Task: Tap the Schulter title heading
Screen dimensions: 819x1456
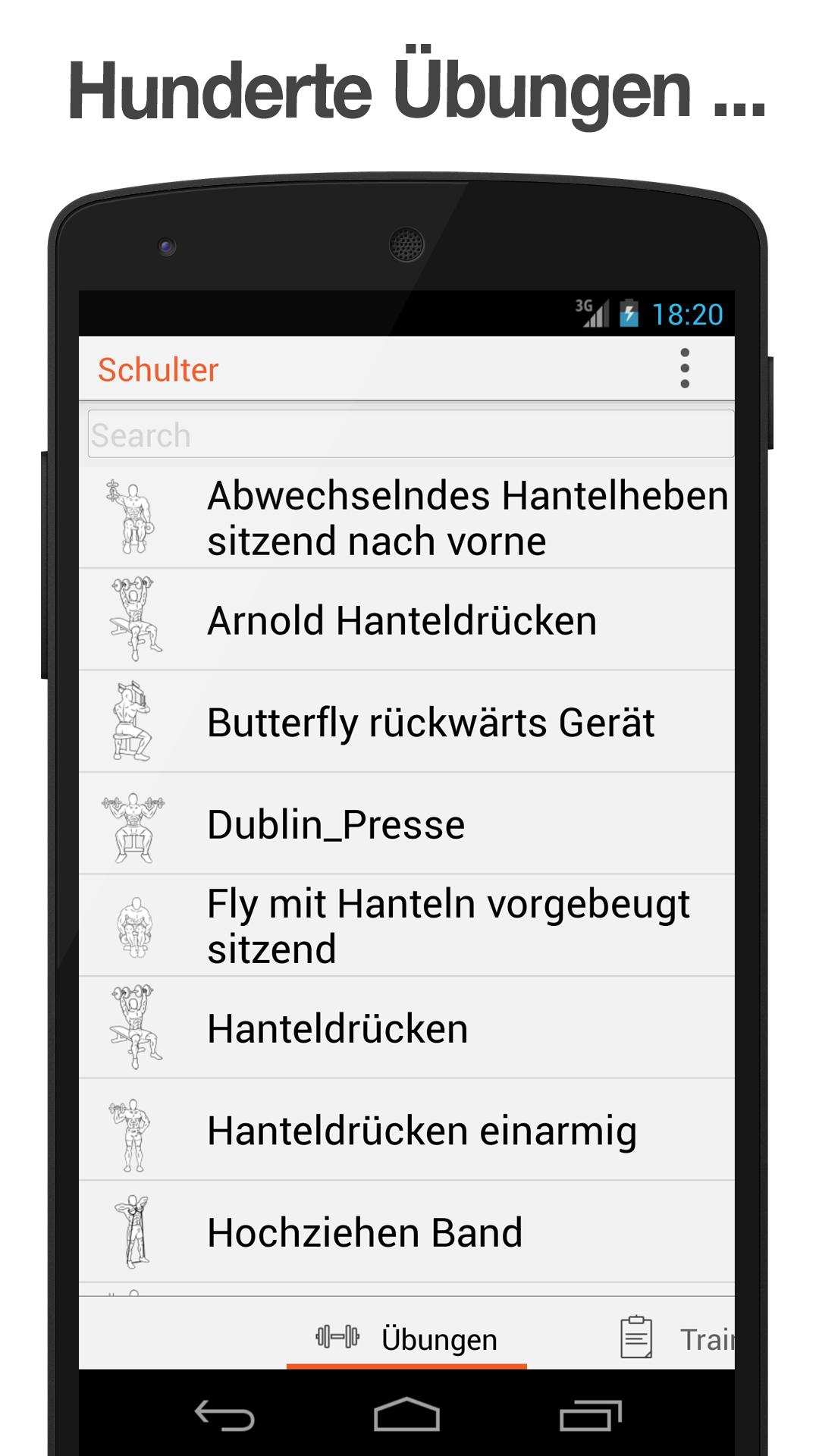Action: tap(158, 371)
